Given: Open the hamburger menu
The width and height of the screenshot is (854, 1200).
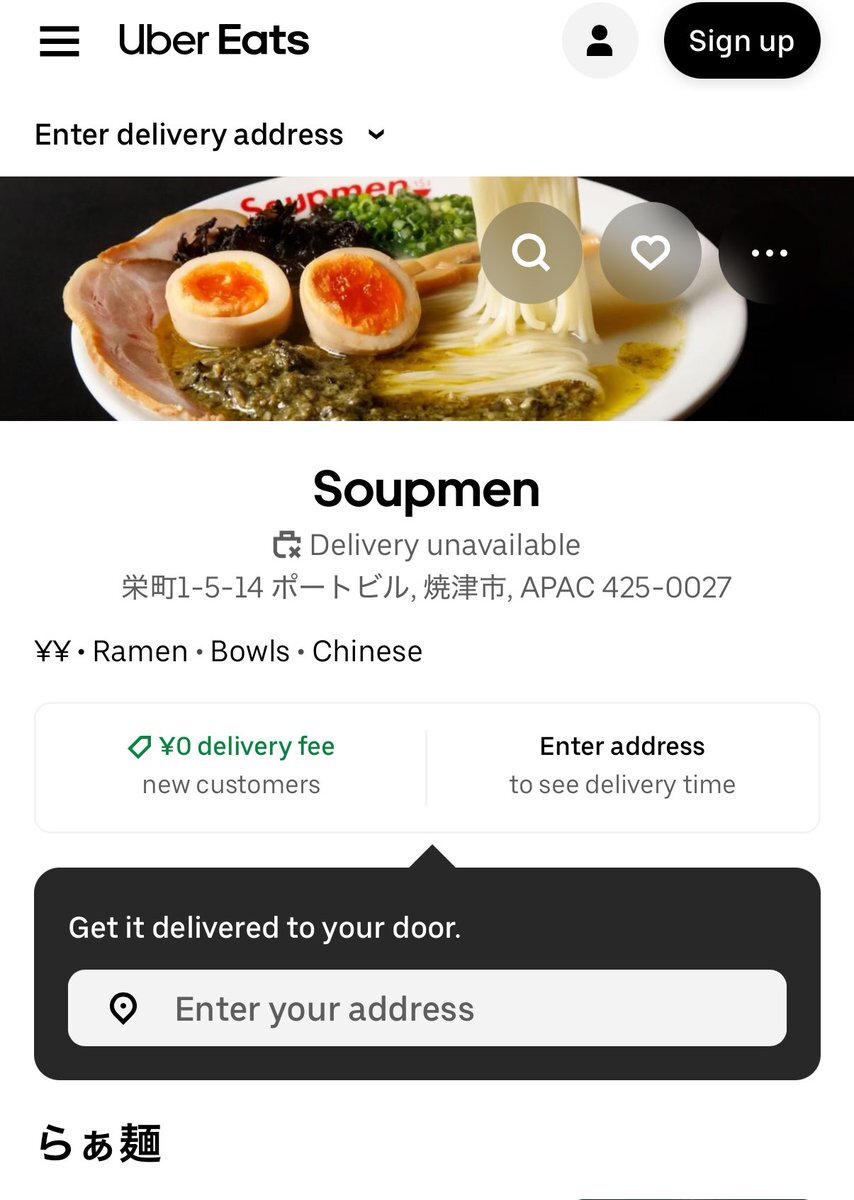Looking at the screenshot, I should [59, 41].
